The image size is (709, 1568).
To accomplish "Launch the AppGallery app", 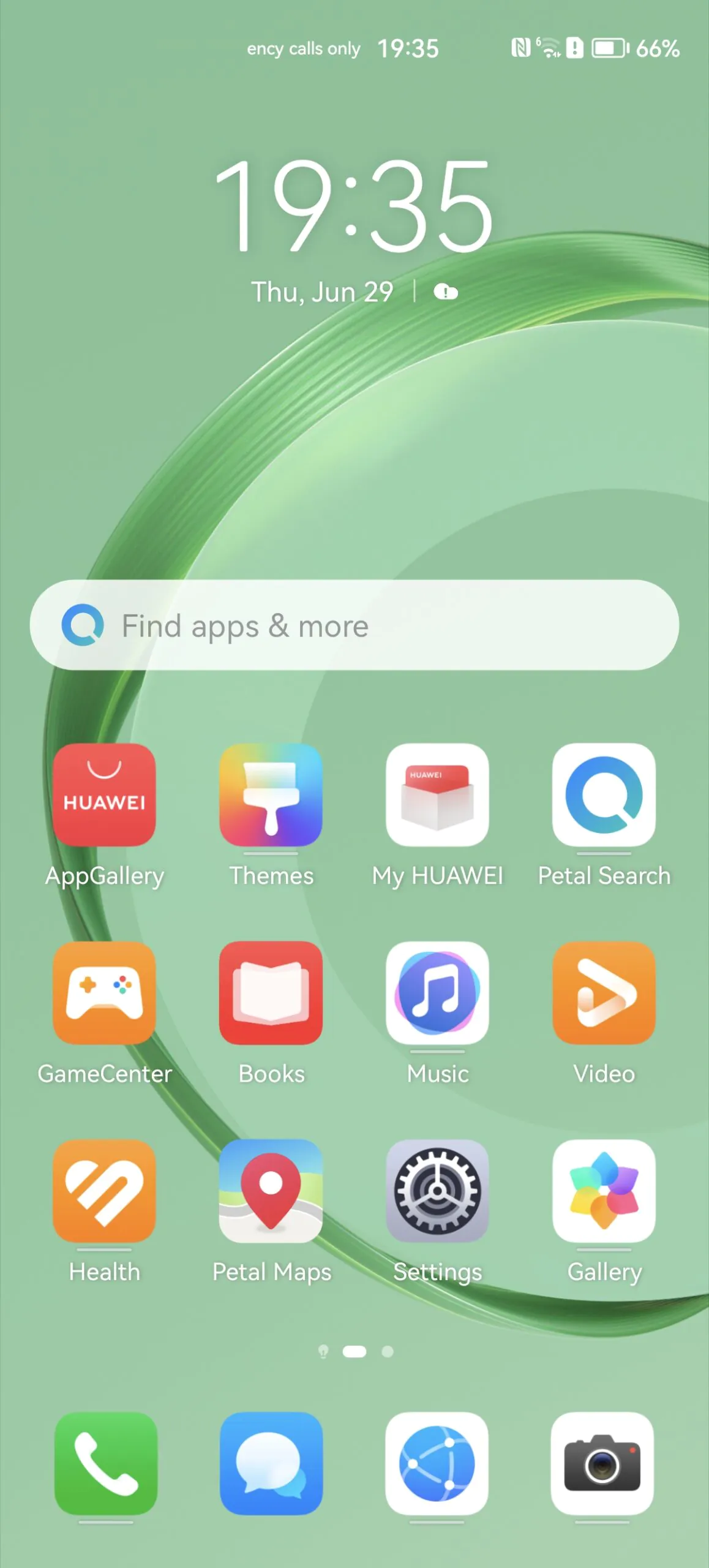I will (104, 795).
